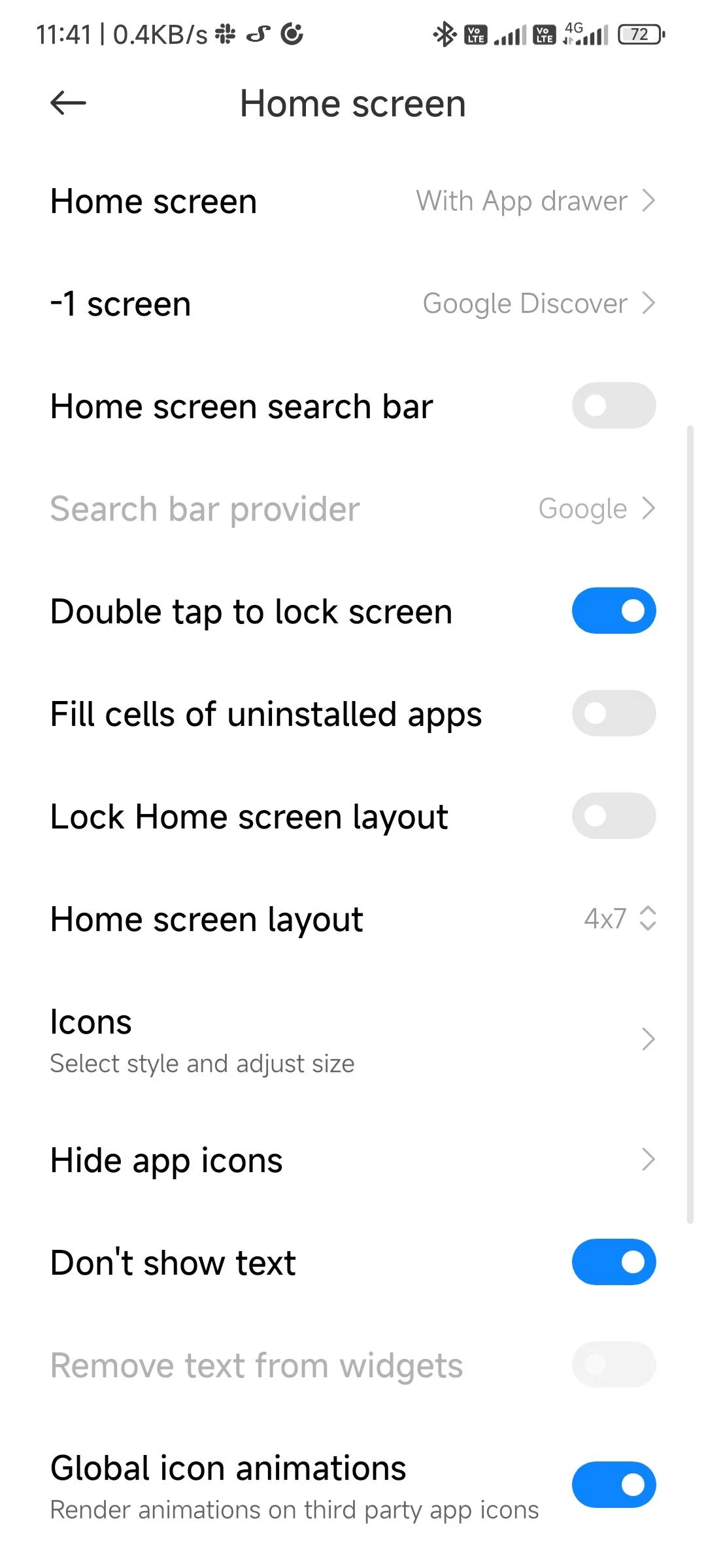706x1568 pixels.
Task: Enable Fill cells of uninstalled apps
Action: [614, 713]
